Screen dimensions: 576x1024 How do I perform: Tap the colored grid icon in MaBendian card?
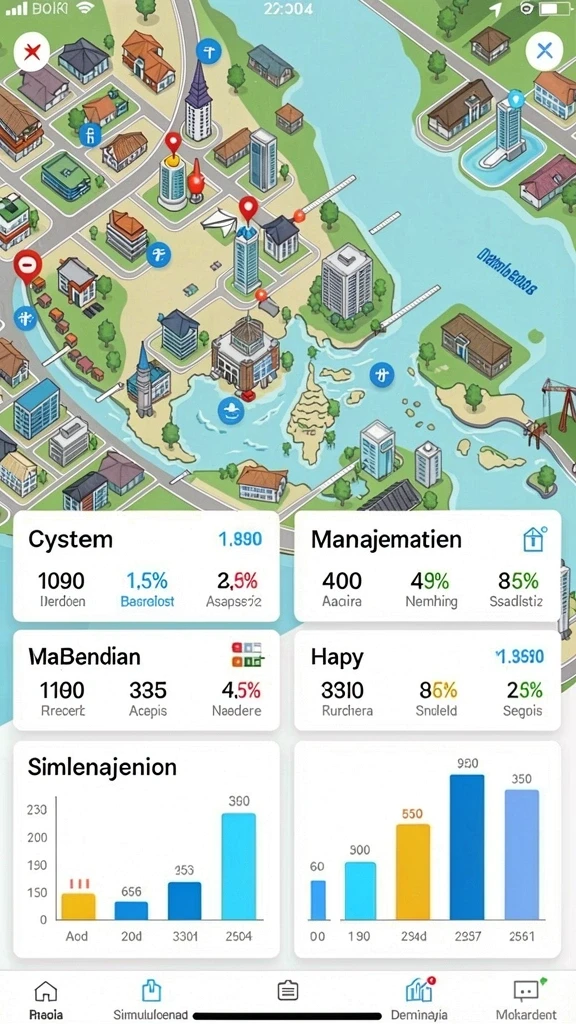pos(247,655)
